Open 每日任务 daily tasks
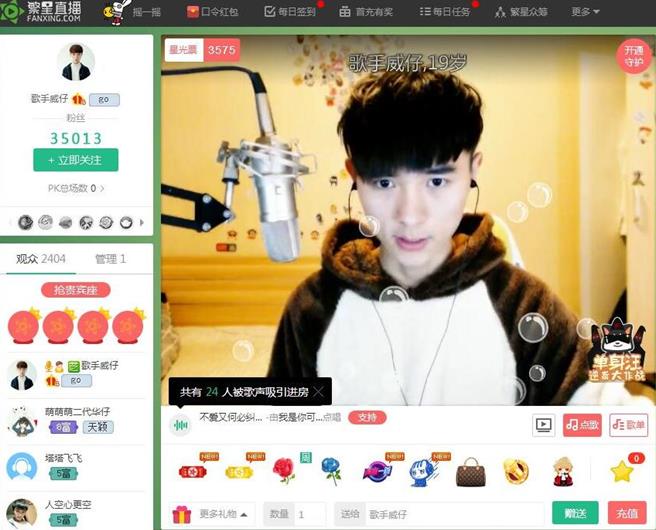 click(x=446, y=12)
